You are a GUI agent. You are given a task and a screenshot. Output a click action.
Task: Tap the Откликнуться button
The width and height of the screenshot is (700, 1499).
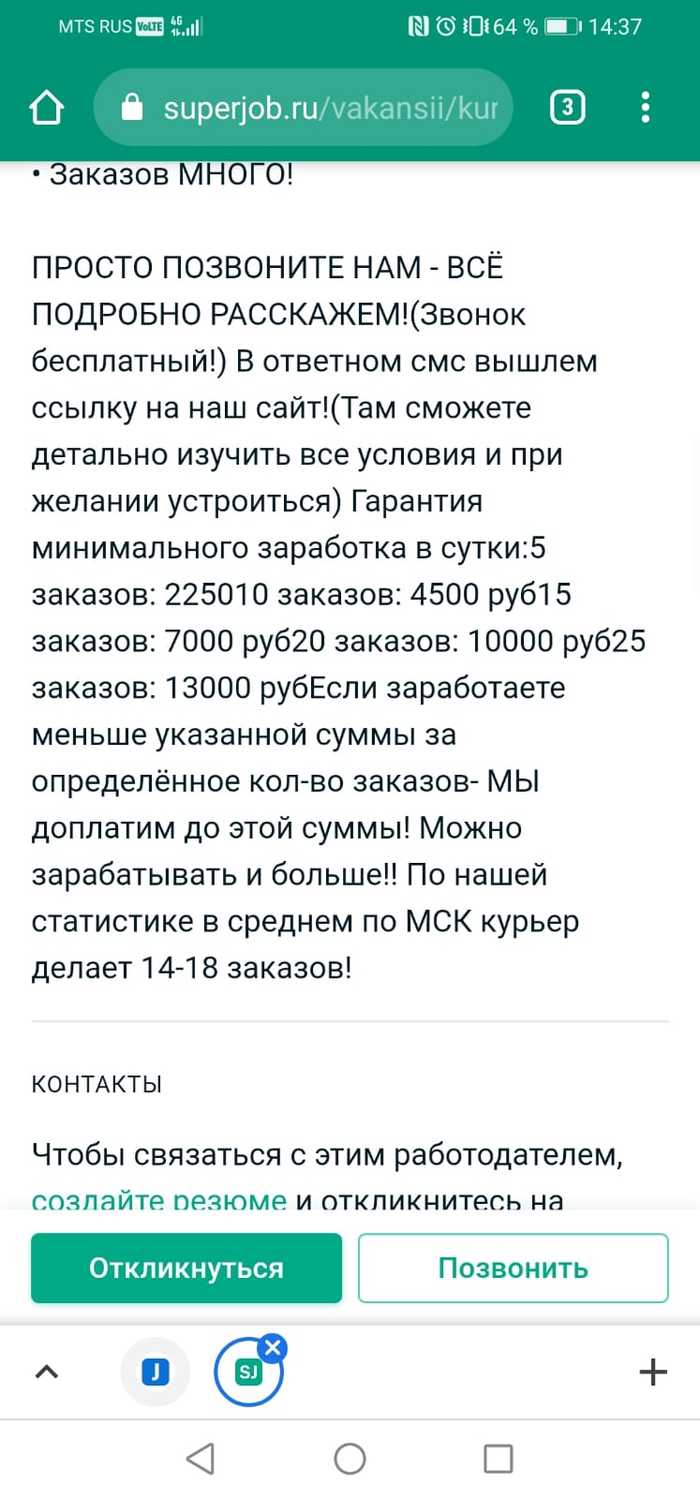tap(186, 1268)
